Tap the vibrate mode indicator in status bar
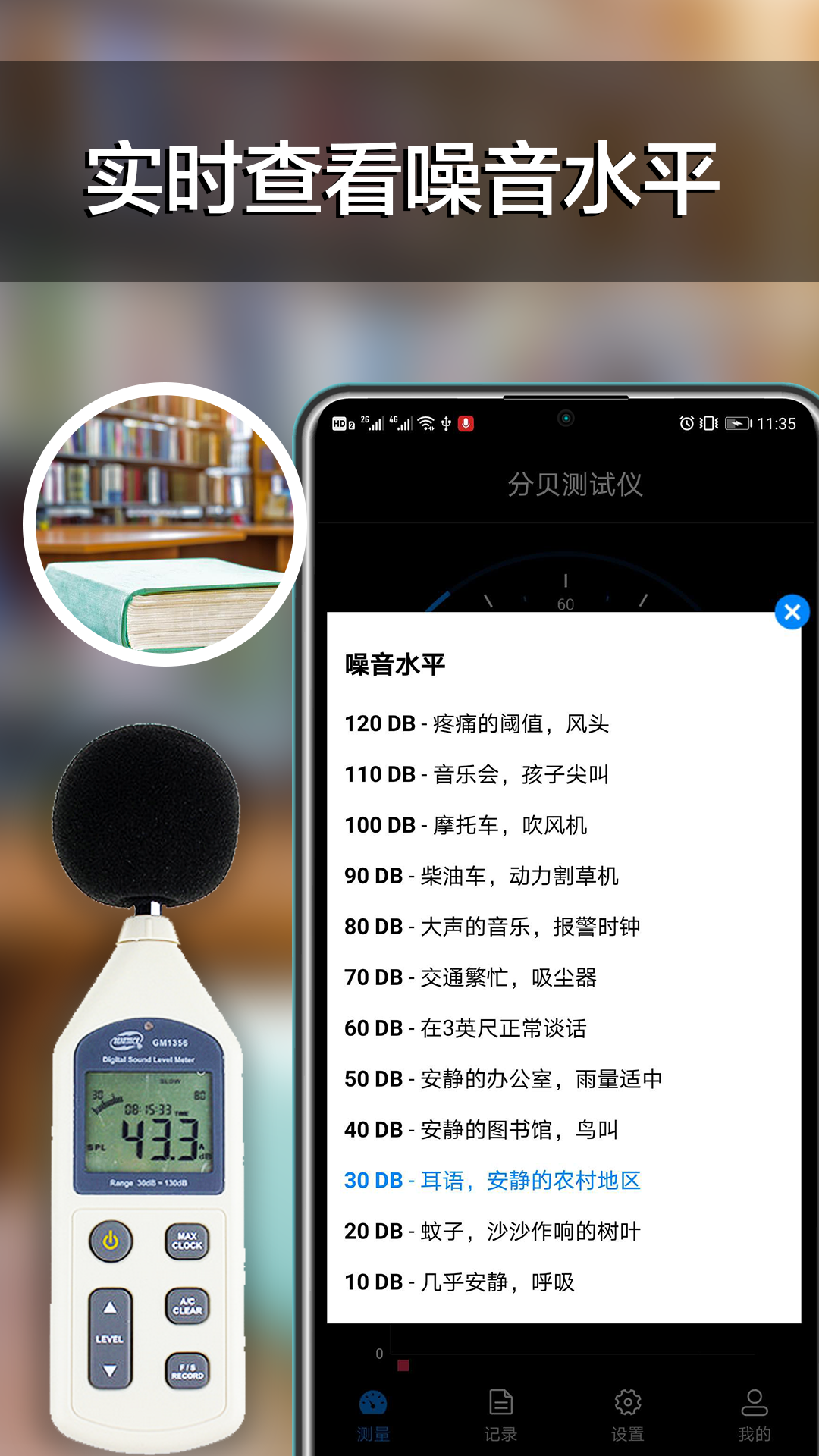819x1456 pixels. (708, 425)
